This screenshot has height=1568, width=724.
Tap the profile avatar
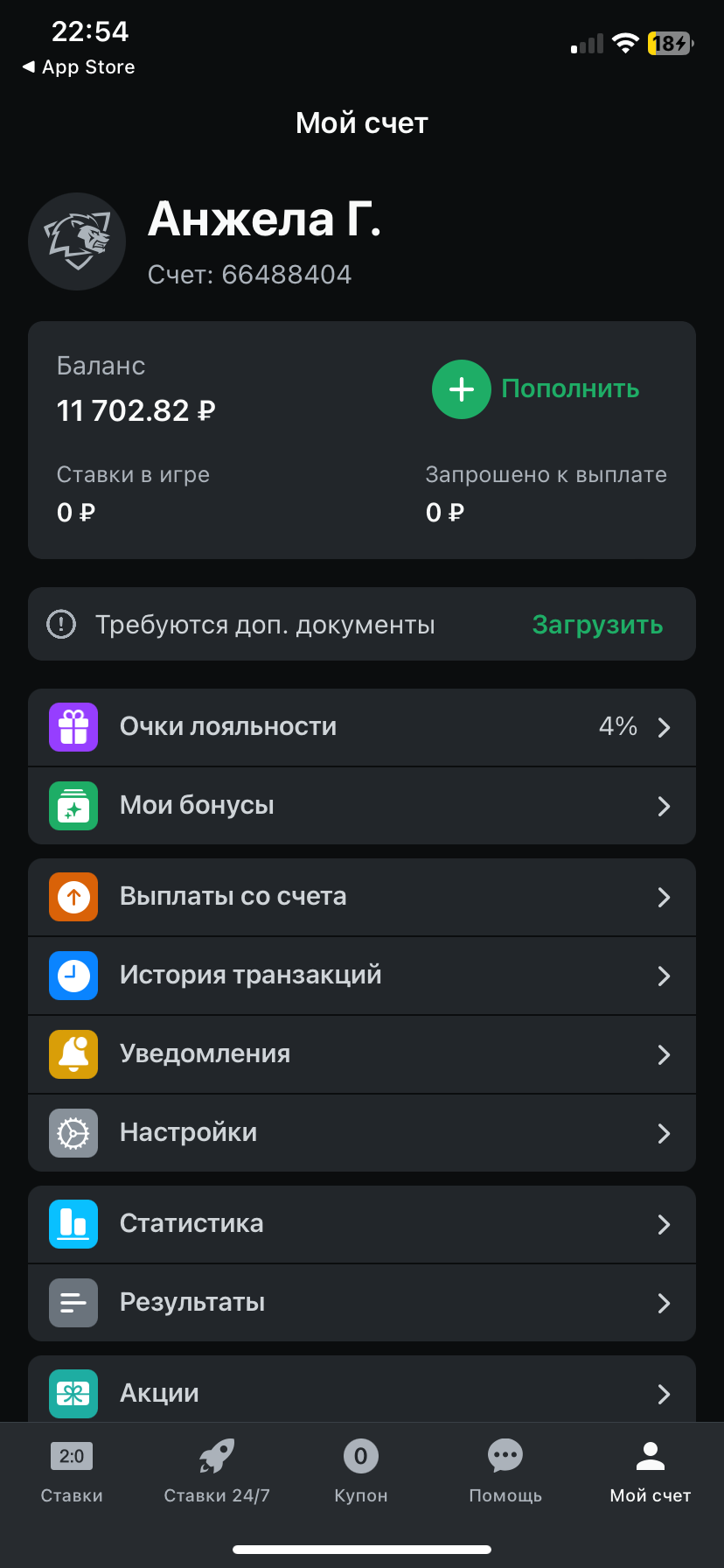point(77,241)
